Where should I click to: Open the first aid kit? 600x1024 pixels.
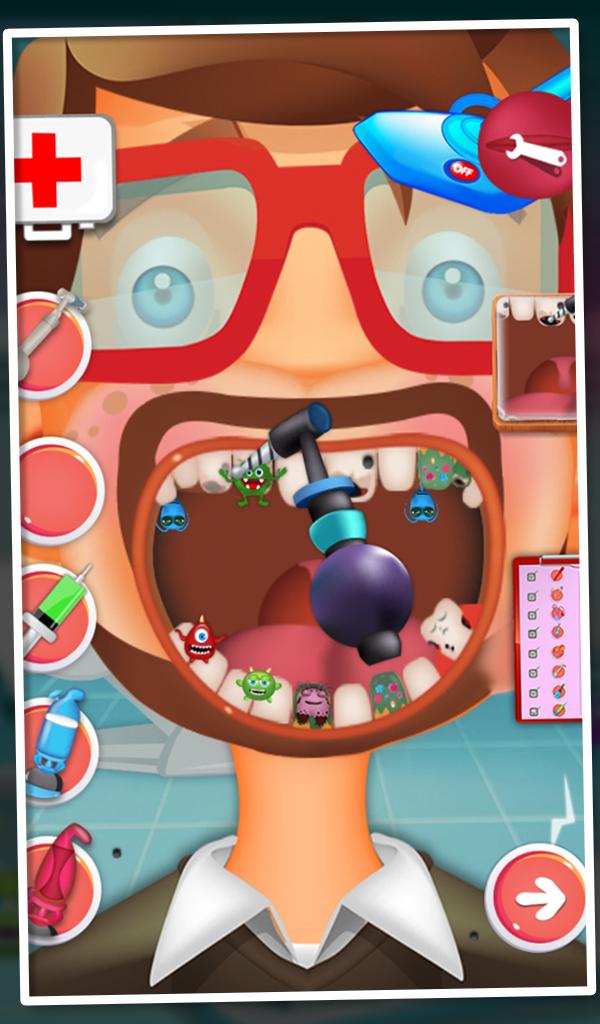60,172
